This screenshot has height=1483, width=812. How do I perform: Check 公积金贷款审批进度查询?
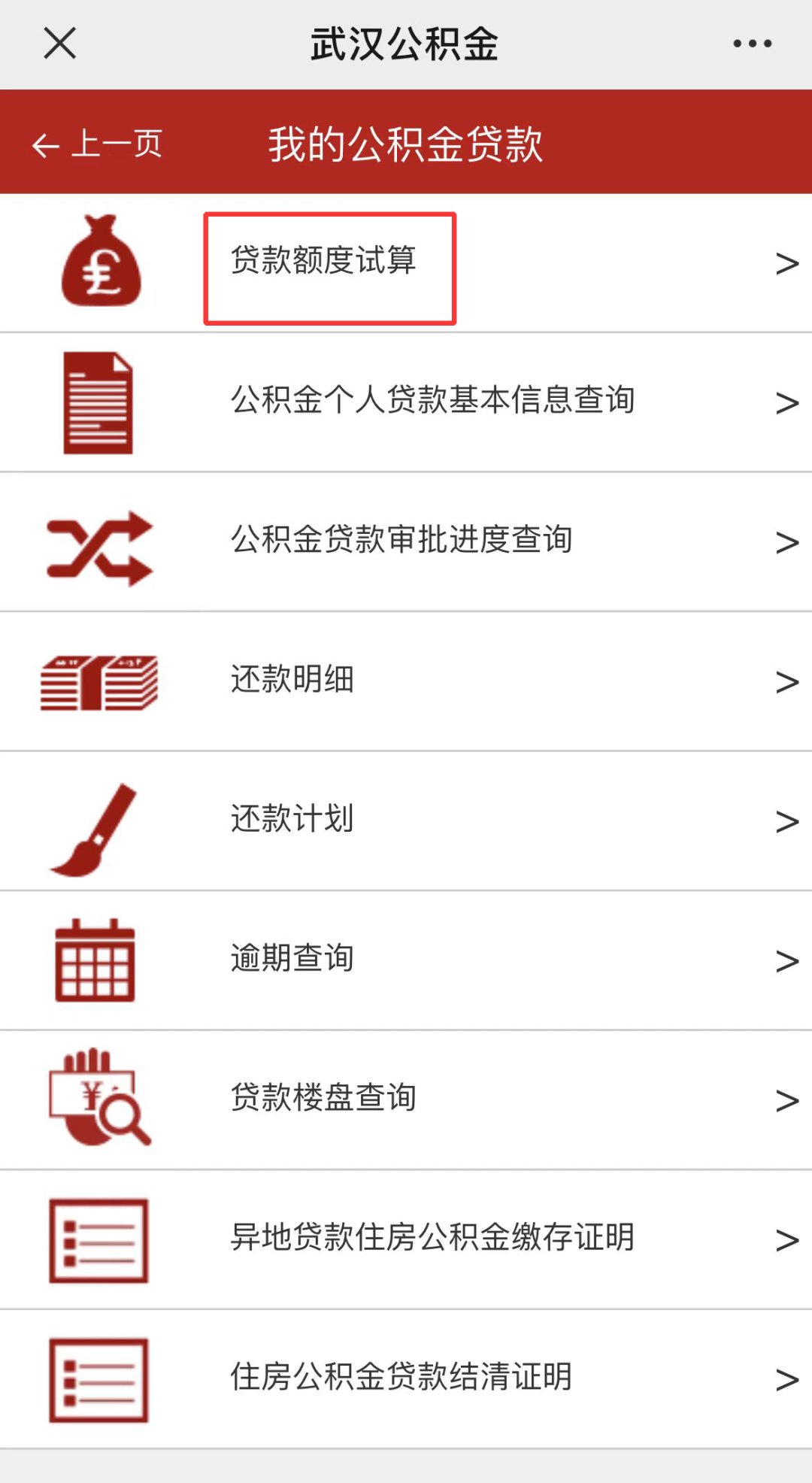(401, 540)
